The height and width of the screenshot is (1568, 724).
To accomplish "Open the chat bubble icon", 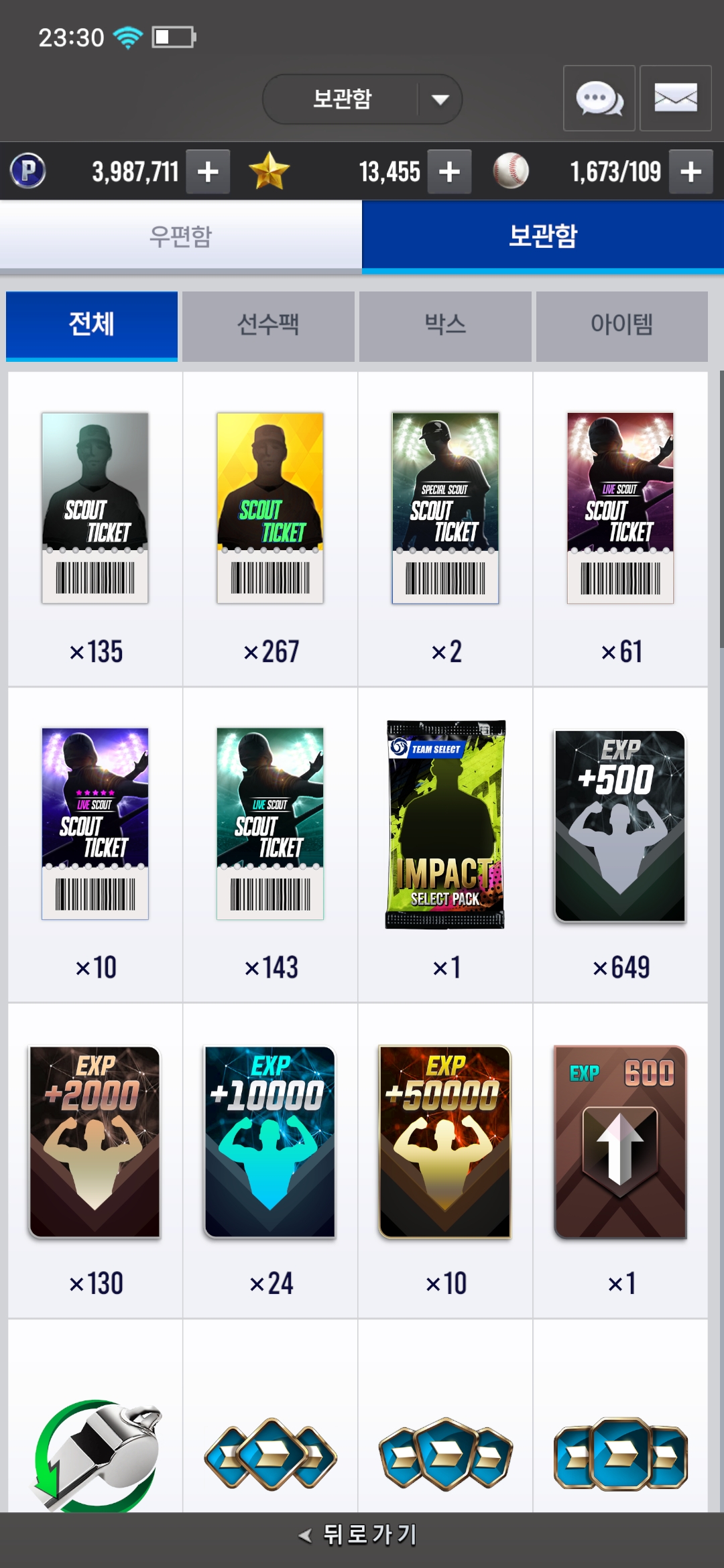I will pyautogui.click(x=599, y=99).
